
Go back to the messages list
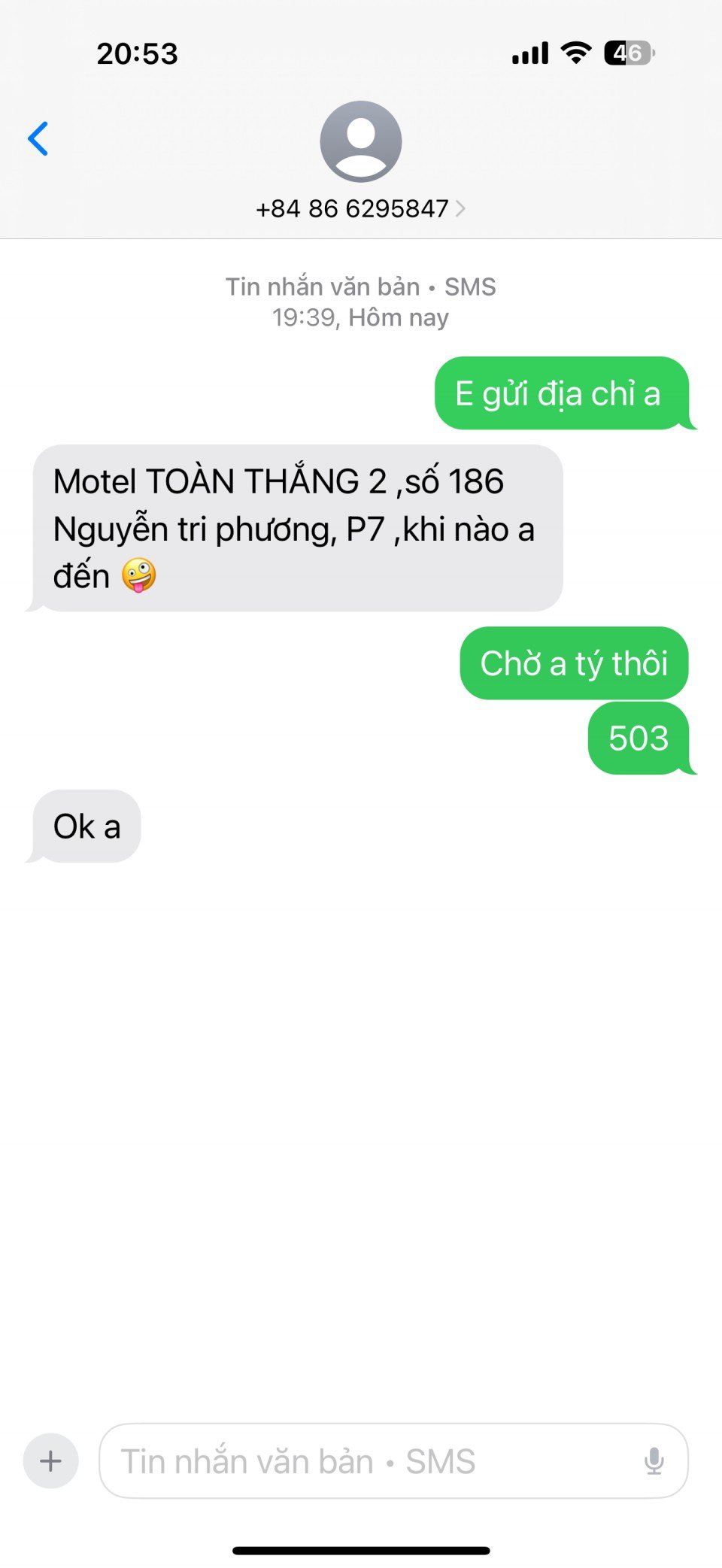(x=38, y=138)
